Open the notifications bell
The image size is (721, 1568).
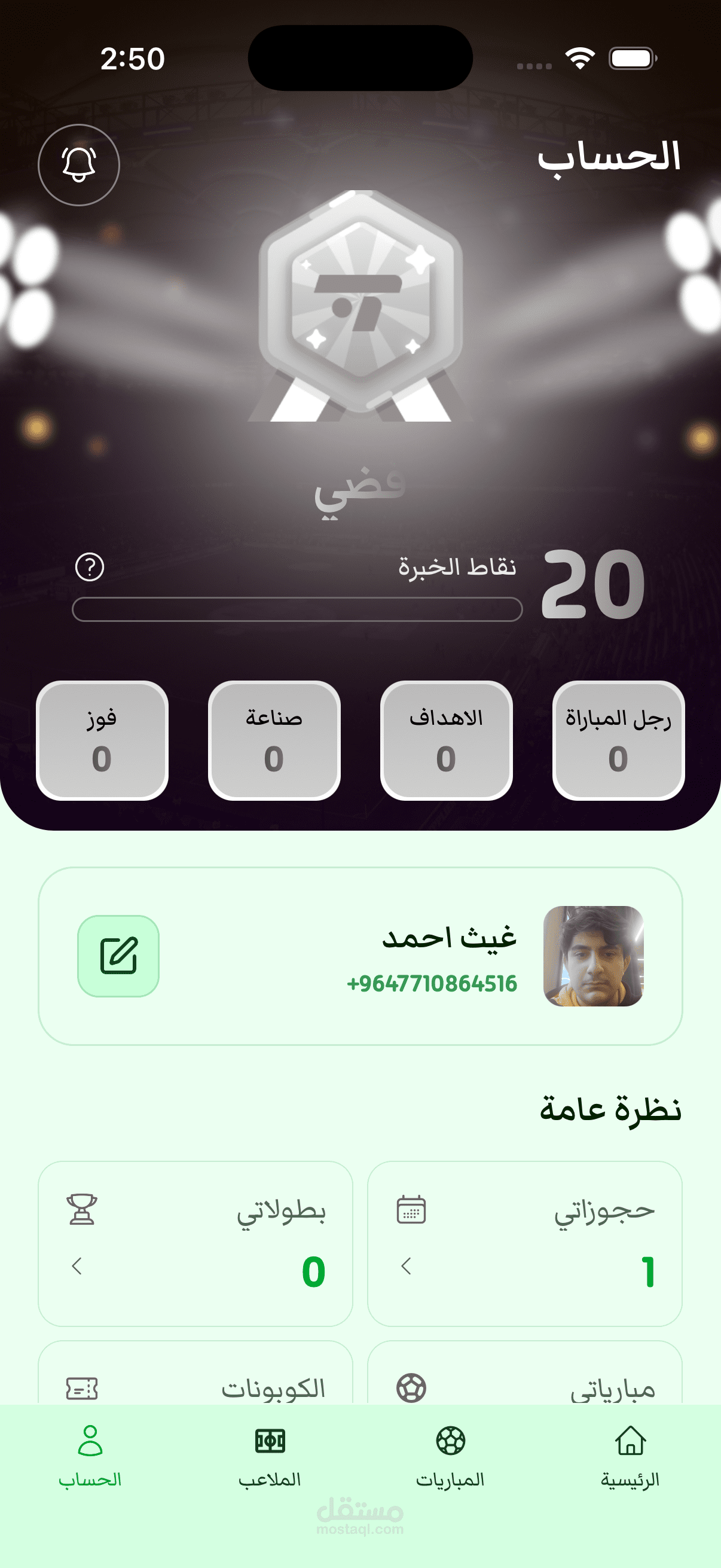tap(78, 165)
